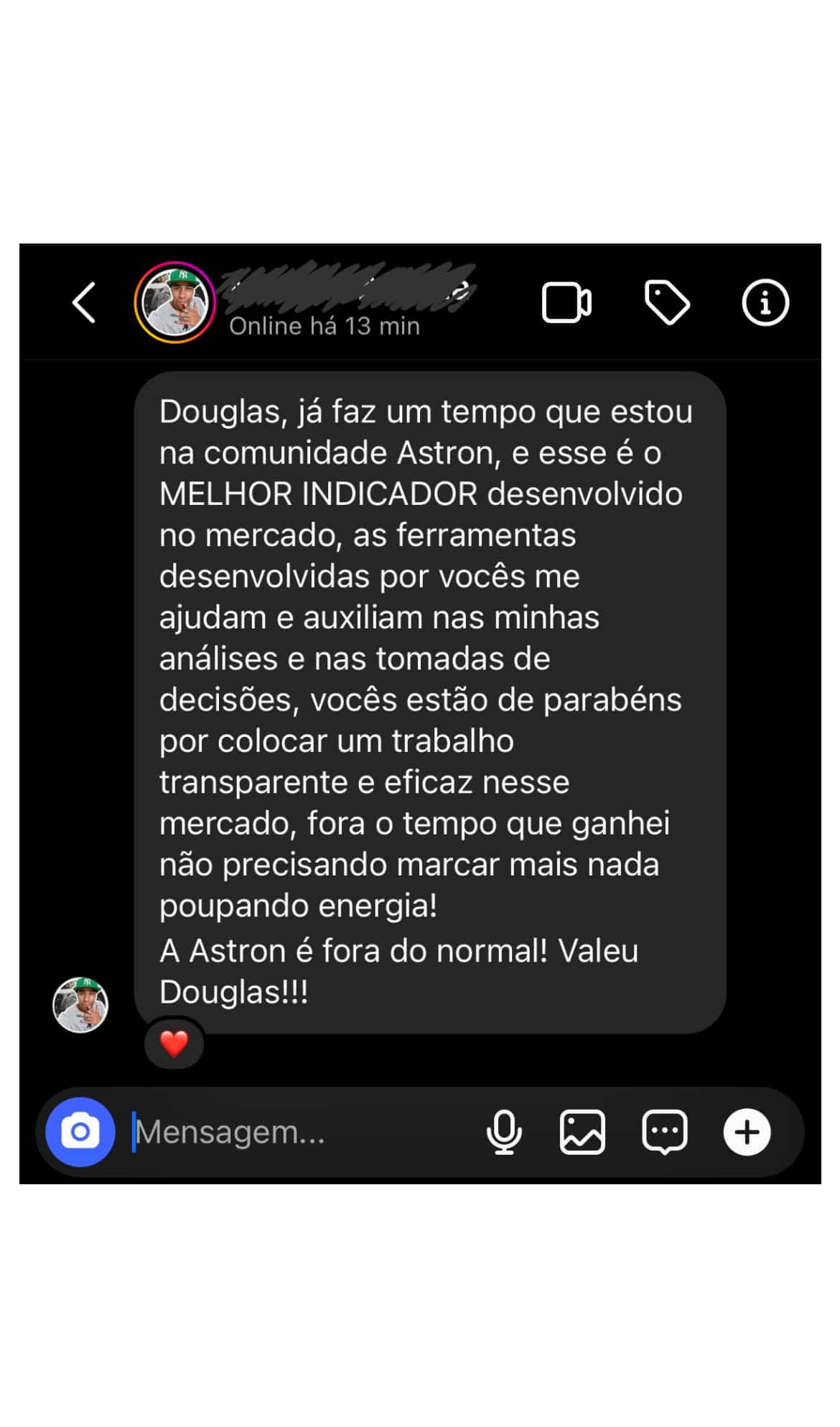
Task: Open the label tag icon
Action: (x=667, y=303)
